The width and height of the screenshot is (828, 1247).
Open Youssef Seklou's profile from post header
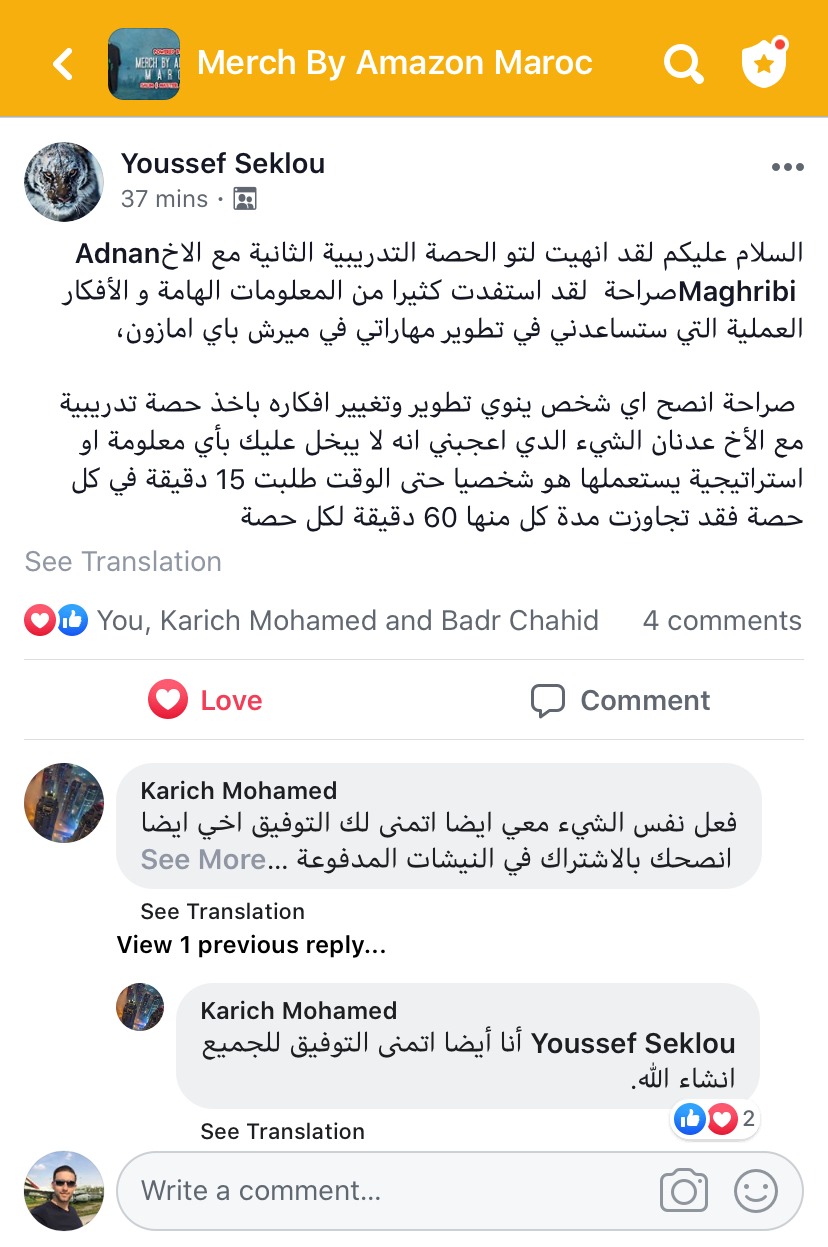click(223, 163)
